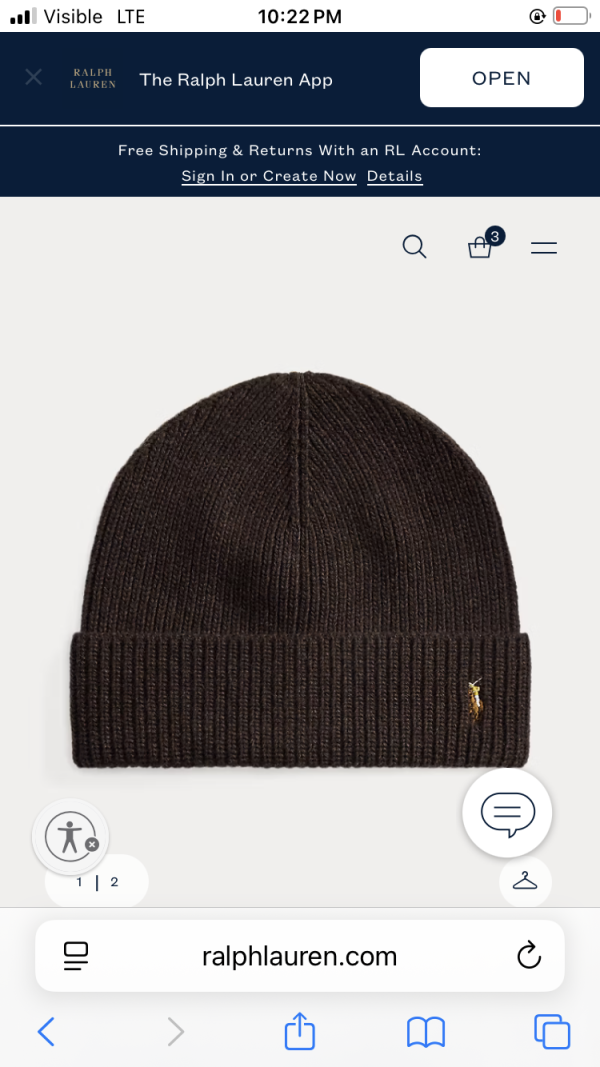Share this page from Safari
This screenshot has width=600, height=1067.
tap(300, 1031)
